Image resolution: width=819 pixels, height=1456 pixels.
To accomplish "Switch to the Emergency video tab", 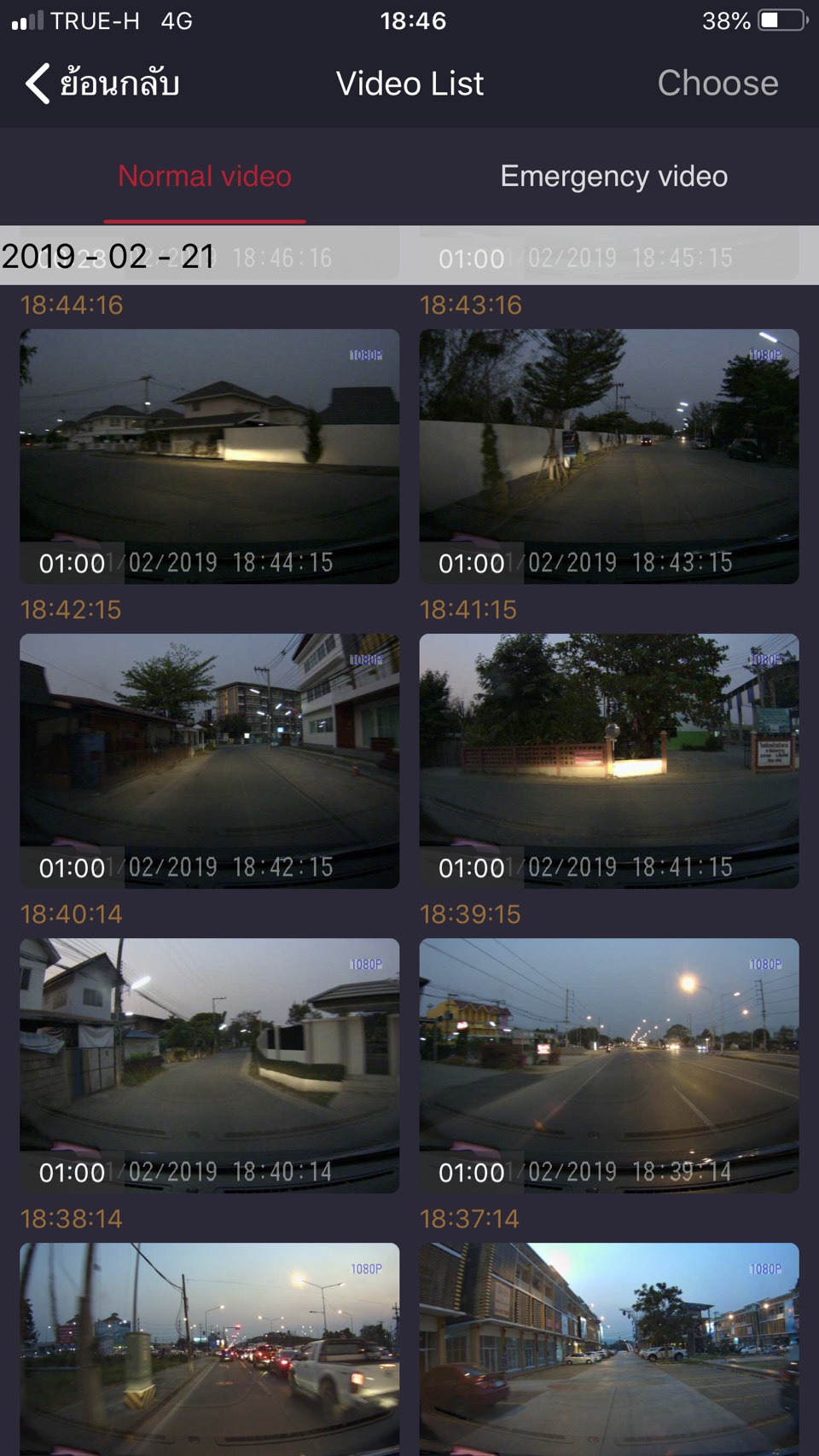I will click(613, 177).
